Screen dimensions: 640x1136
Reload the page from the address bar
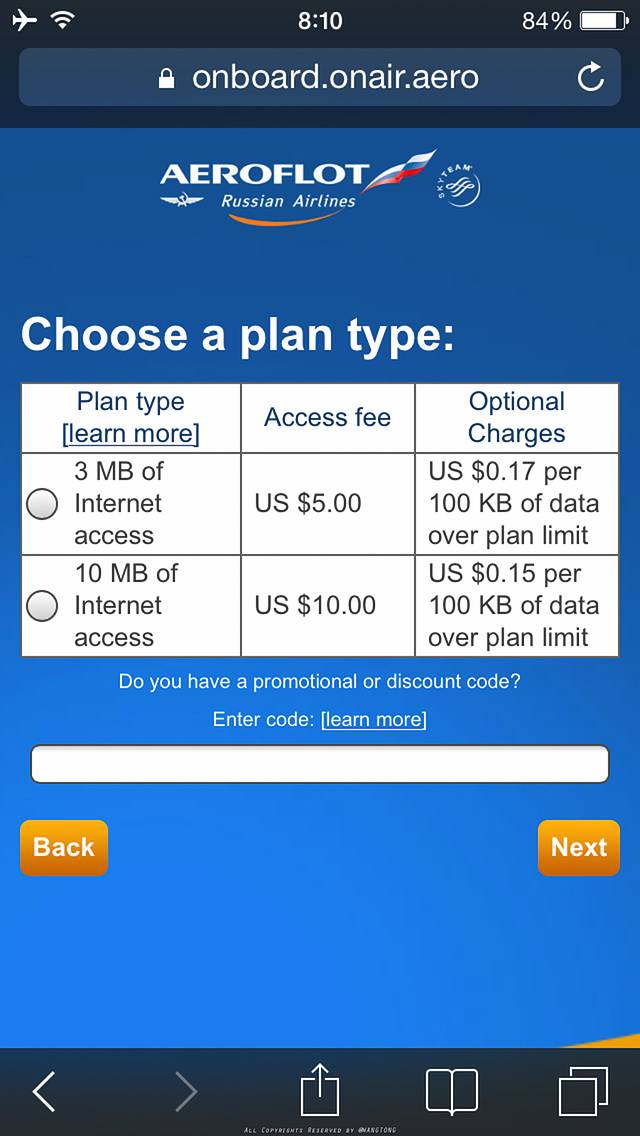(x=590, y=77)
